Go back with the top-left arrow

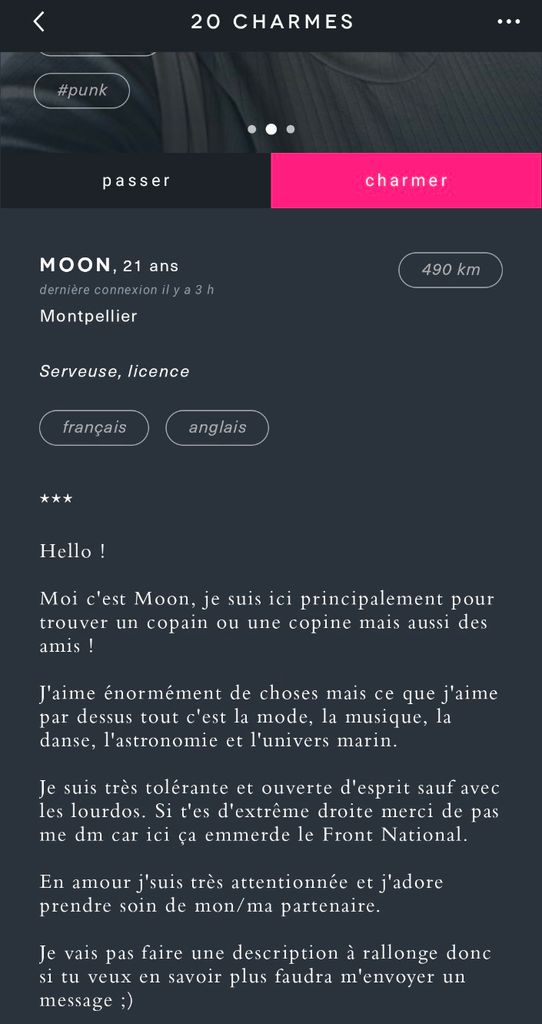39,22
